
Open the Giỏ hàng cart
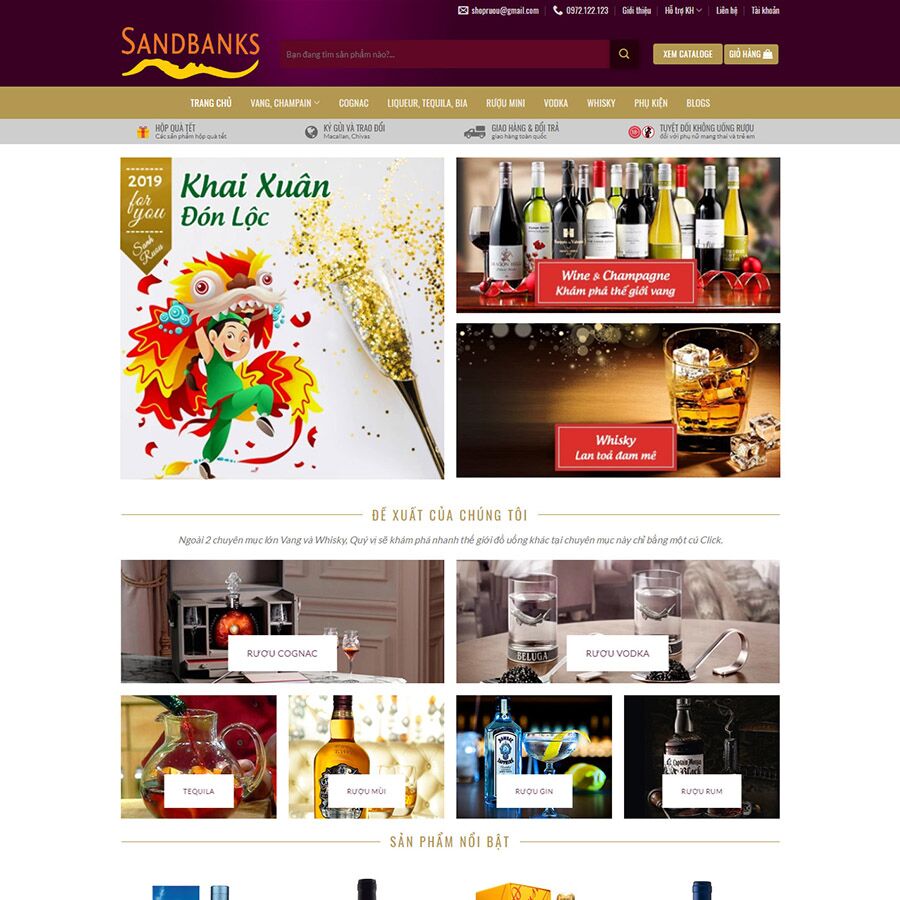pyautogui.click(x=751, y=54)
